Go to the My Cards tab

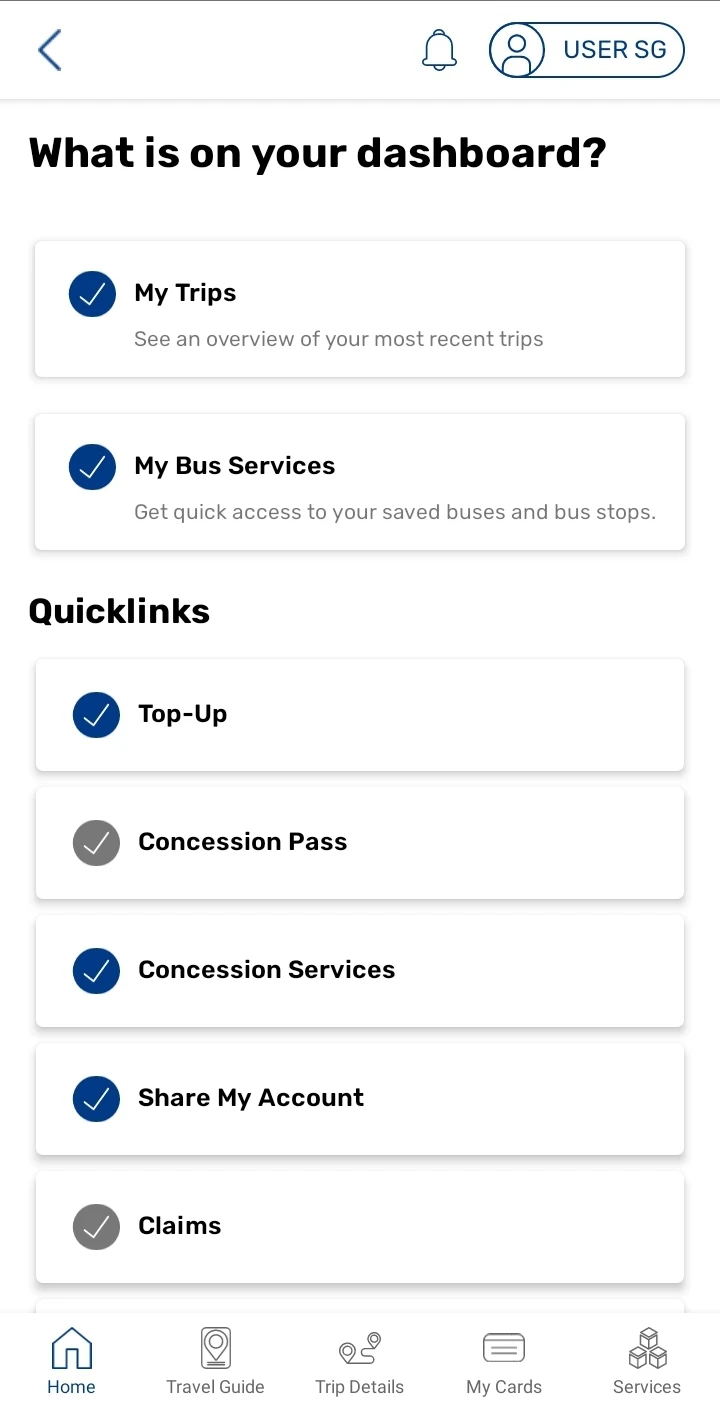[504, 1362]
